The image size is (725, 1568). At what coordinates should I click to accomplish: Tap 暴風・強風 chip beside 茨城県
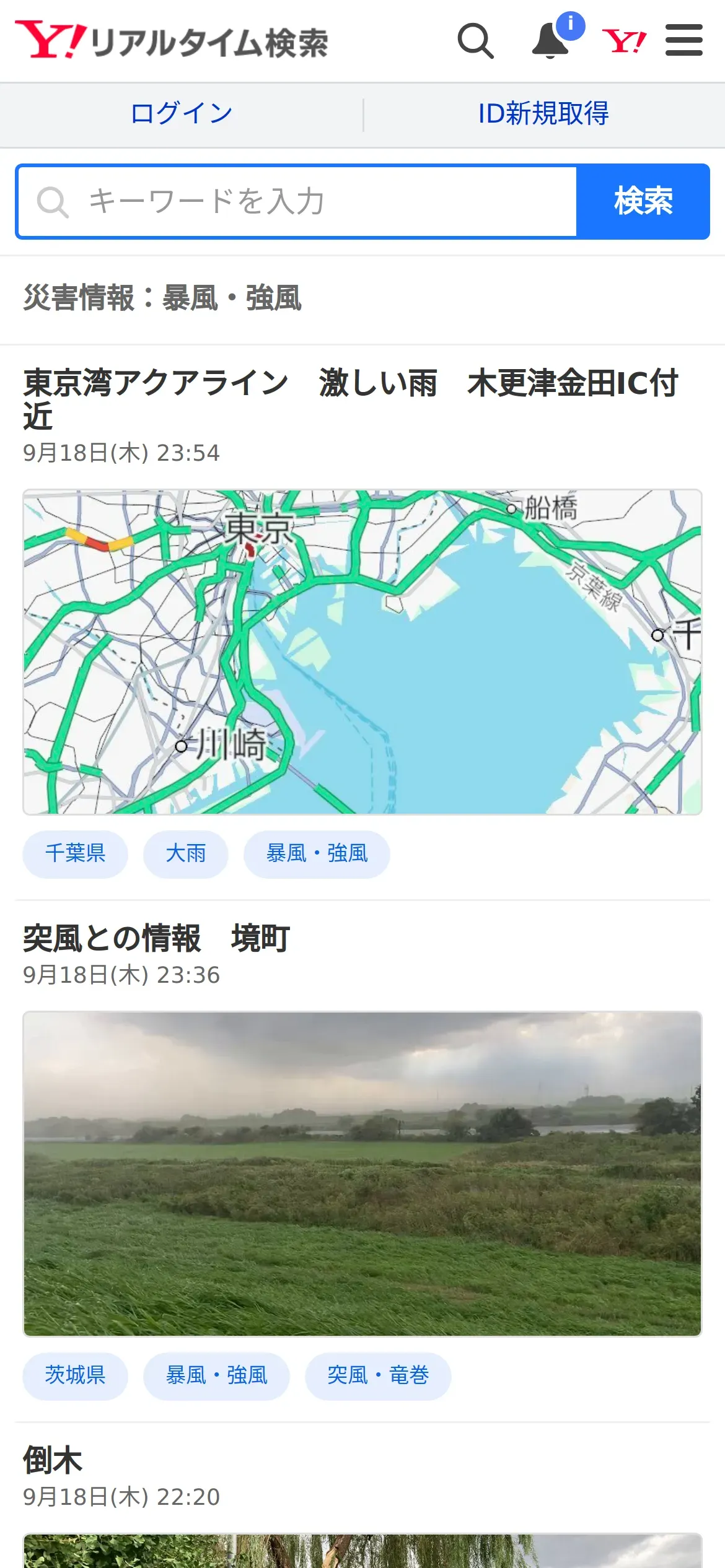(x=216, y=1376)
